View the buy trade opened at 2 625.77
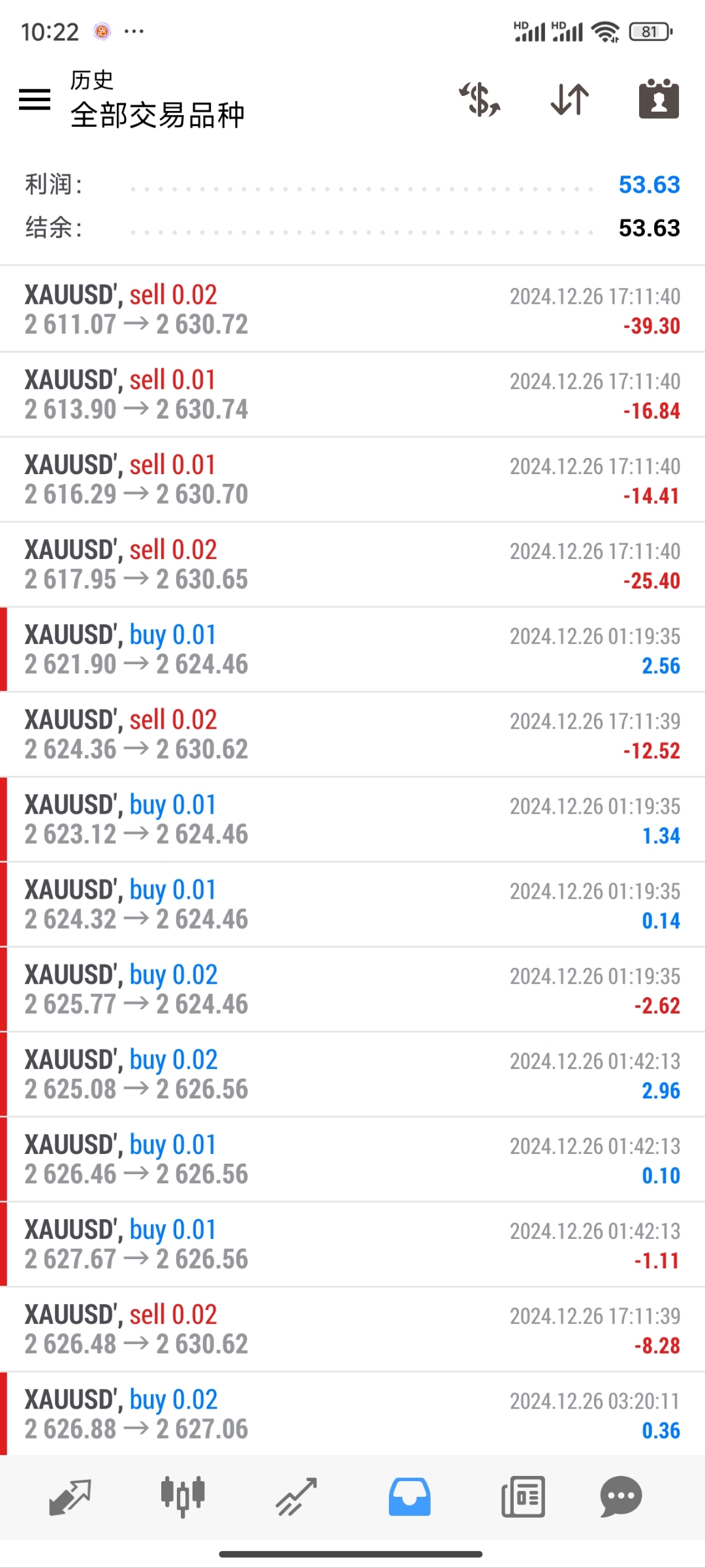705x1568 pixels. click(x=352, y=989)
